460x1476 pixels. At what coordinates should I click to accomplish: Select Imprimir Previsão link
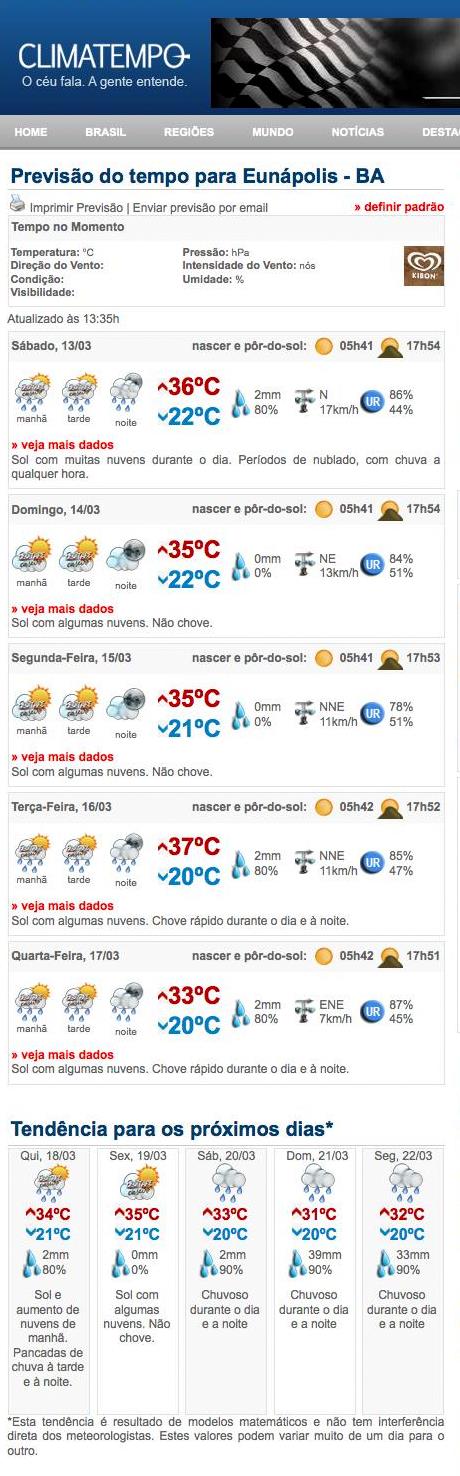point(76,208)
